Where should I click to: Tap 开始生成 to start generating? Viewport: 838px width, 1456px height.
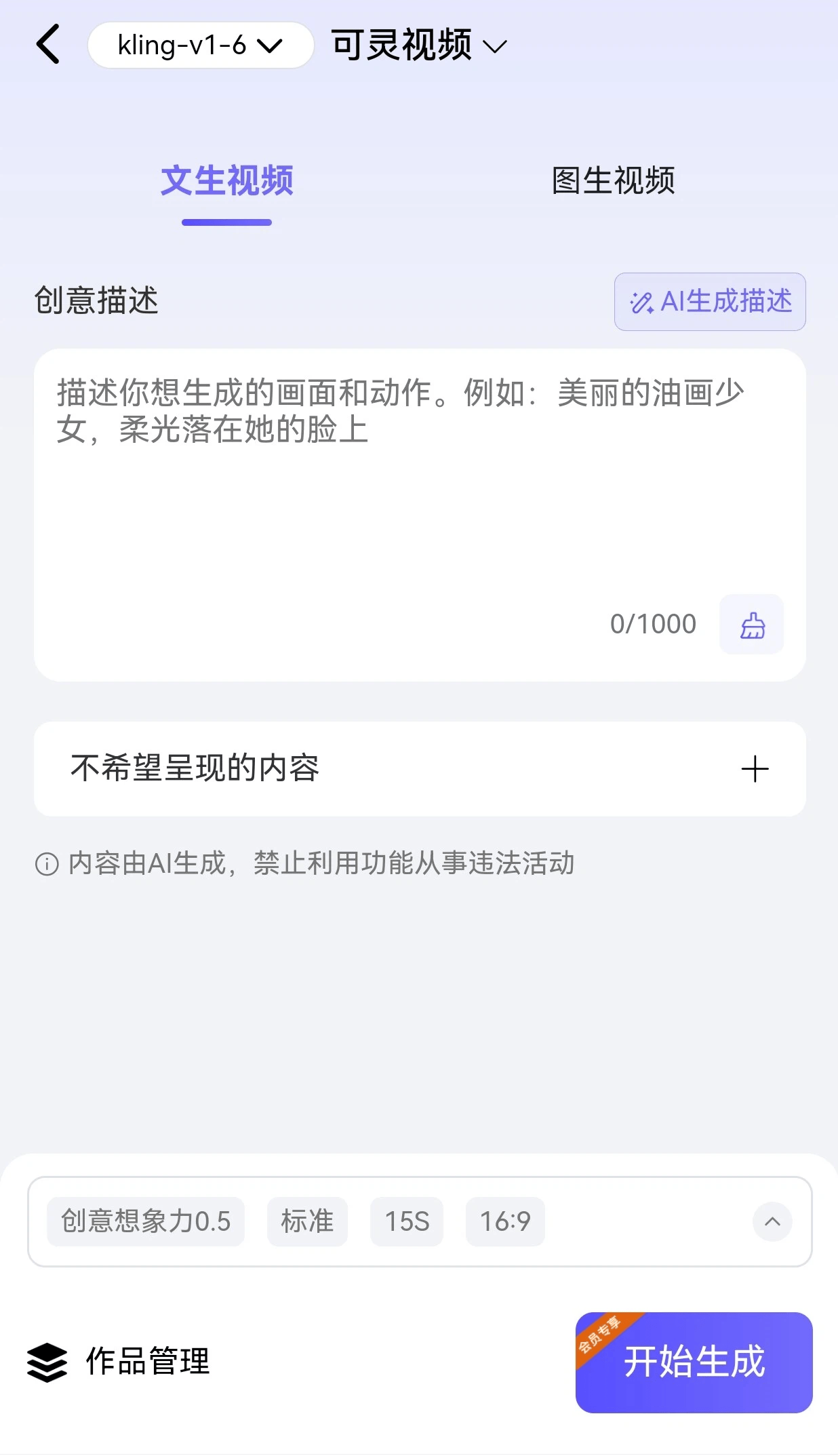[694, 1362]
